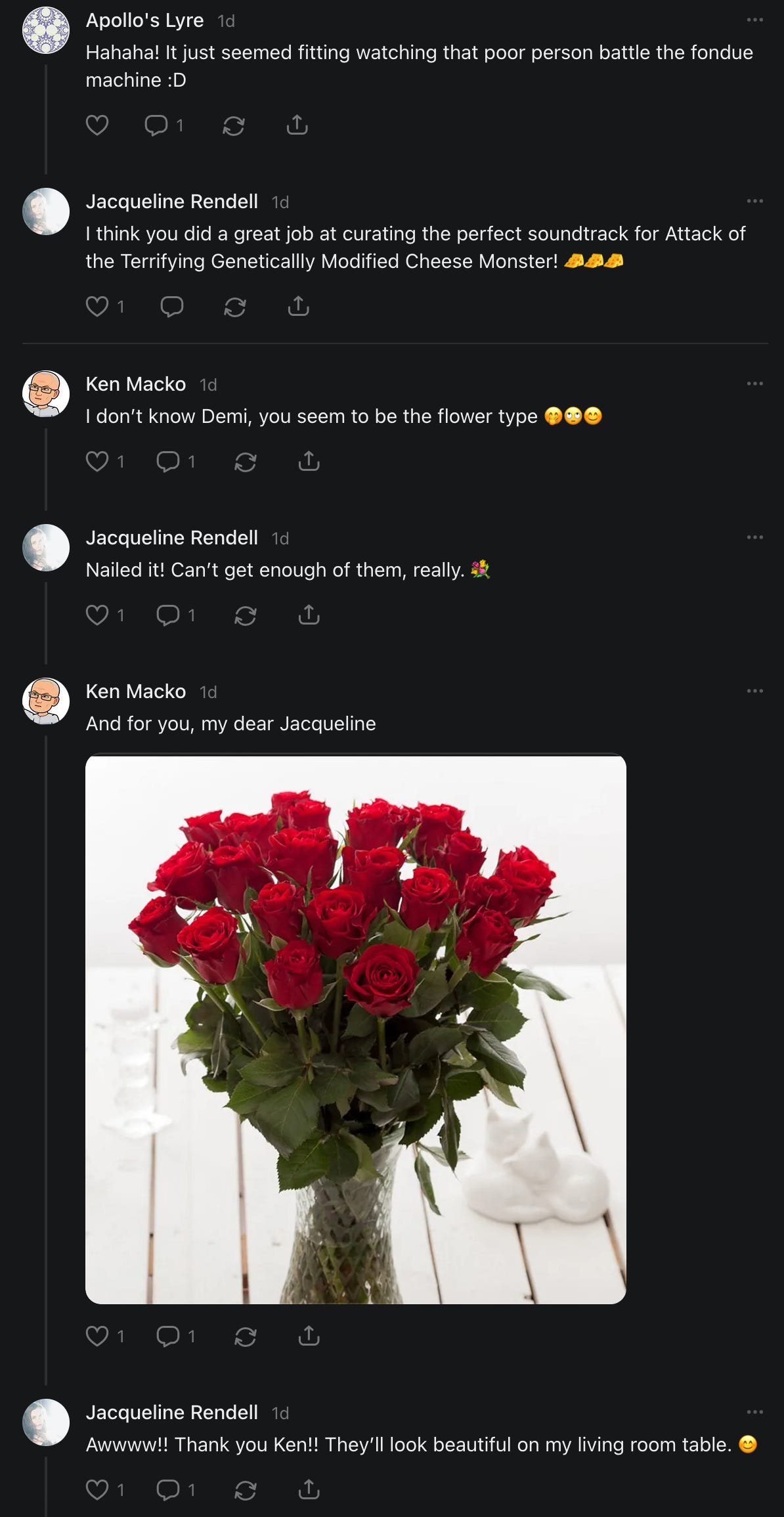Share Jacqueline's "Nailed it!" comment
784x1517 pixels.
point(309,615)
